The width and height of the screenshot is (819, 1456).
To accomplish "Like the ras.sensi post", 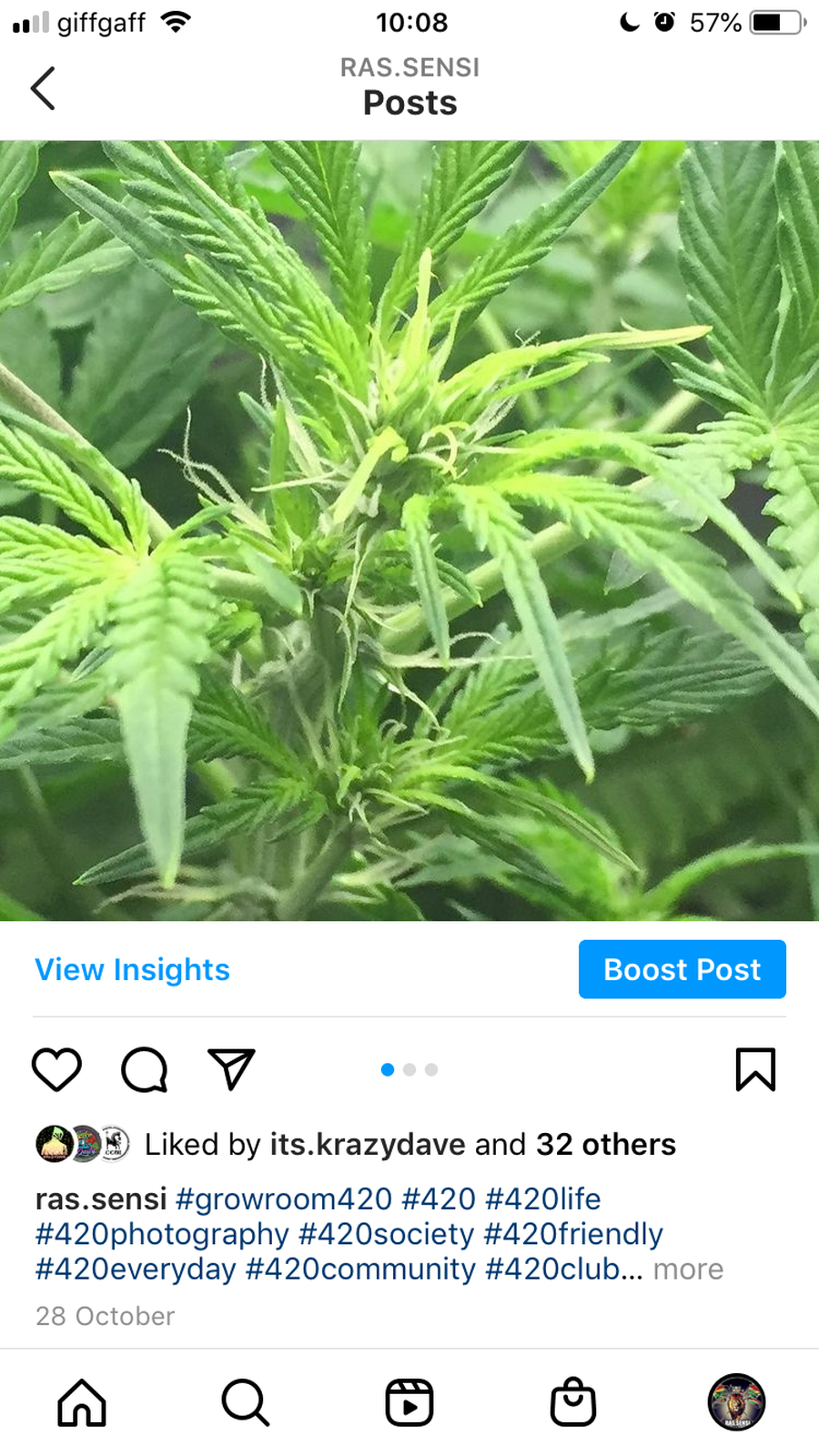I will click(56, 1069).
